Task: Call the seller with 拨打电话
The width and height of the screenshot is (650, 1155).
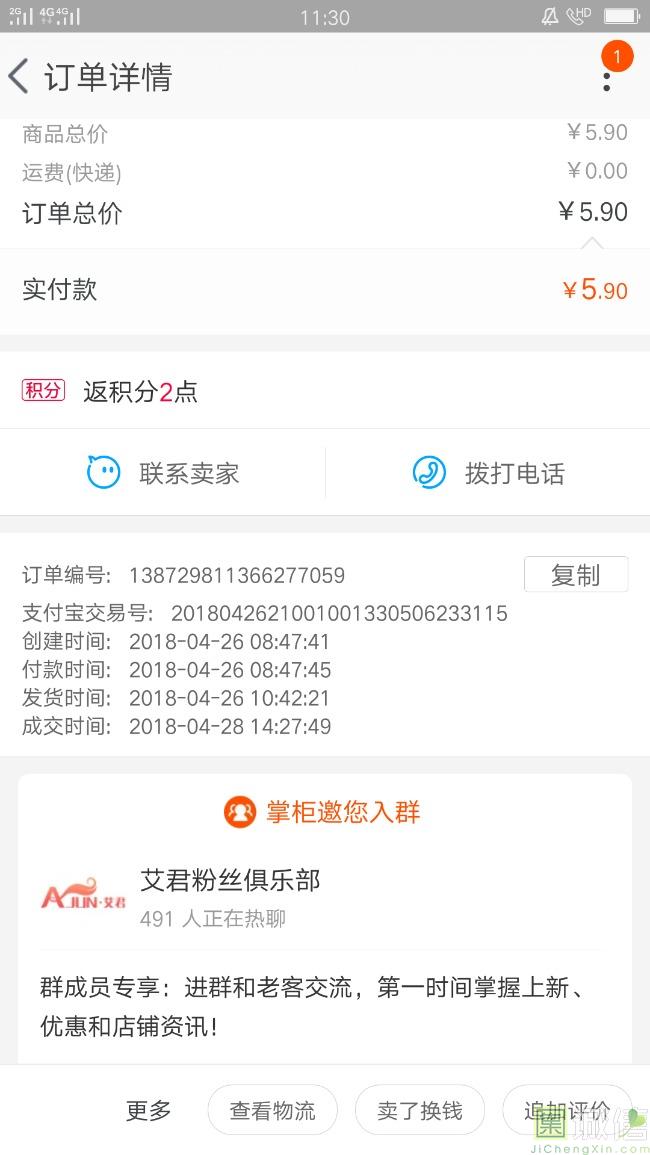Action: (488, 472)
